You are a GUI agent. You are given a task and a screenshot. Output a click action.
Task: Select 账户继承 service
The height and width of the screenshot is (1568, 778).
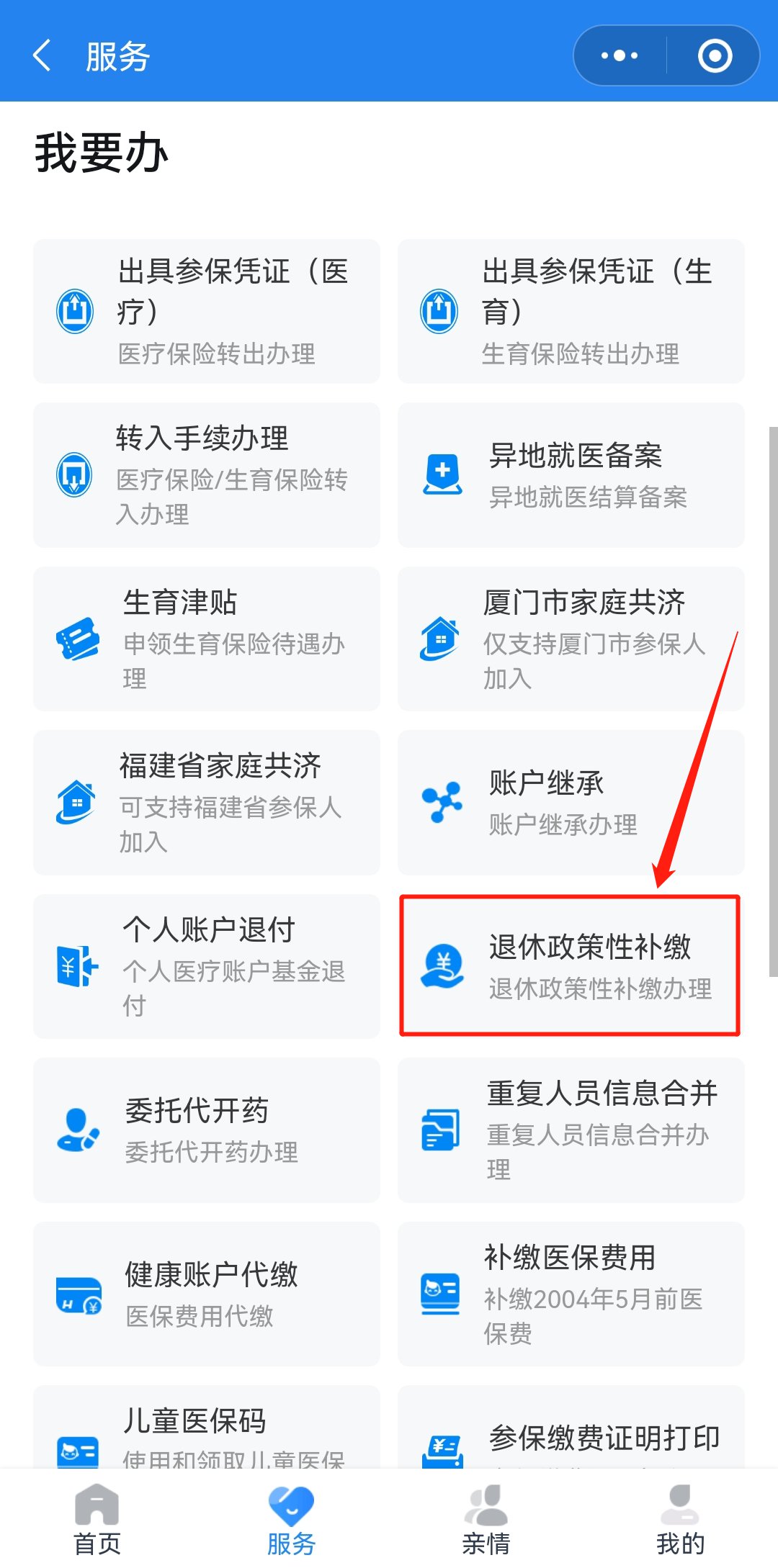click(x=571, y=802)
